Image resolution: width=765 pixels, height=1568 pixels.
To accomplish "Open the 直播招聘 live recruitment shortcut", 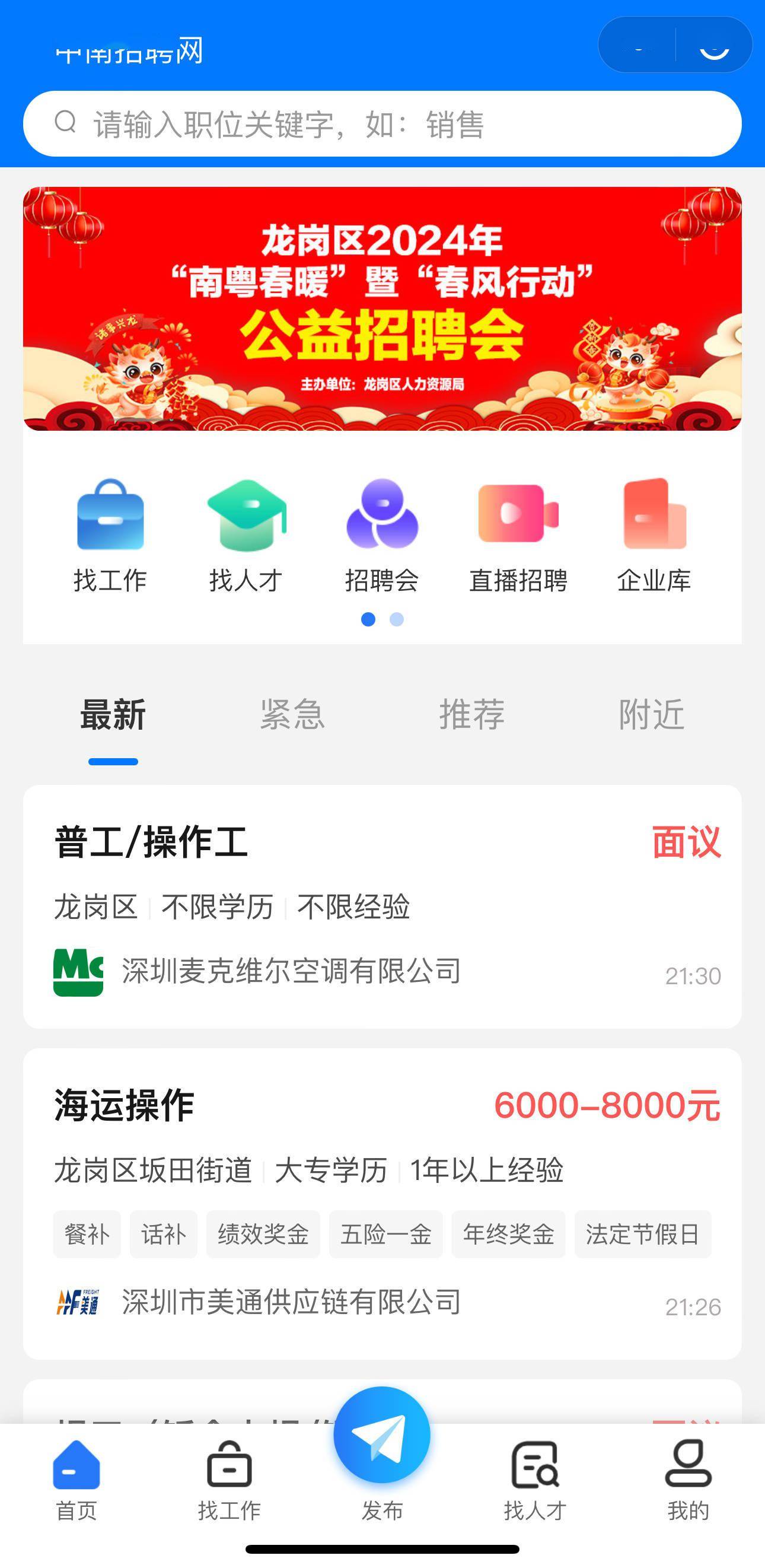I will [x=518, y=536].
